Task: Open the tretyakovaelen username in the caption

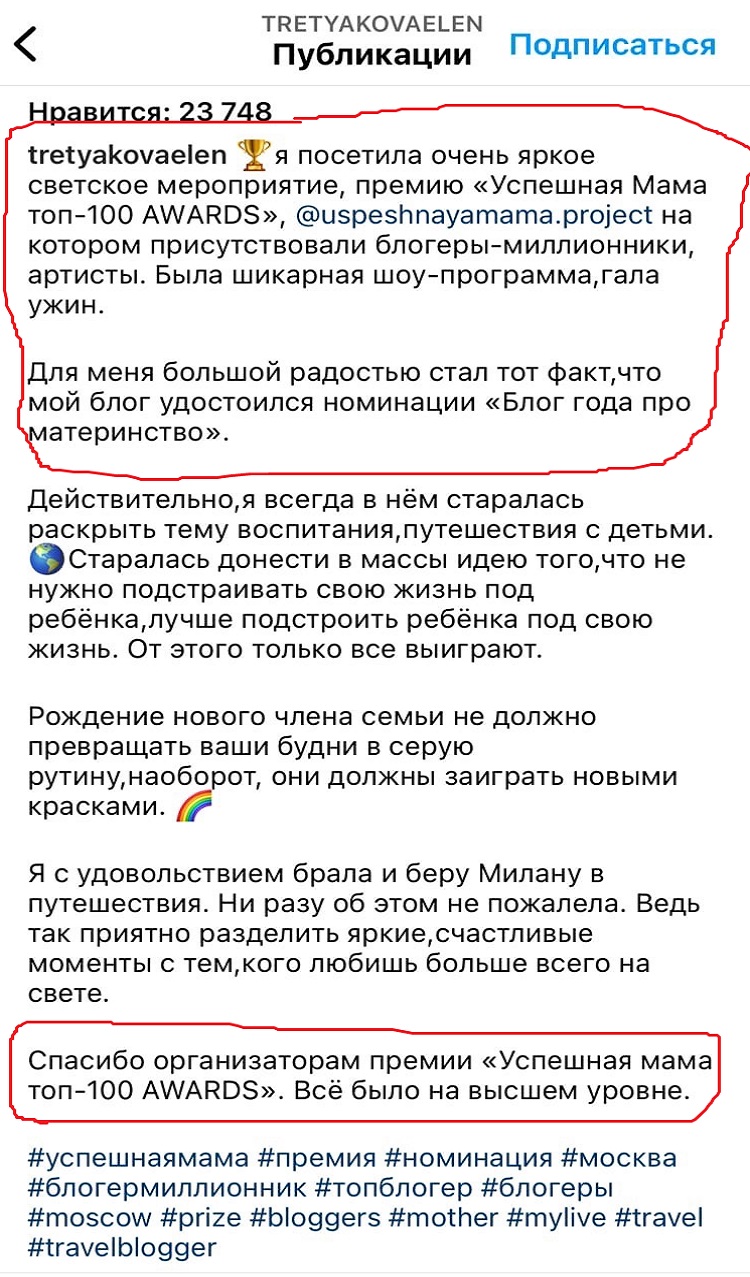Action: tap(126, 156)
